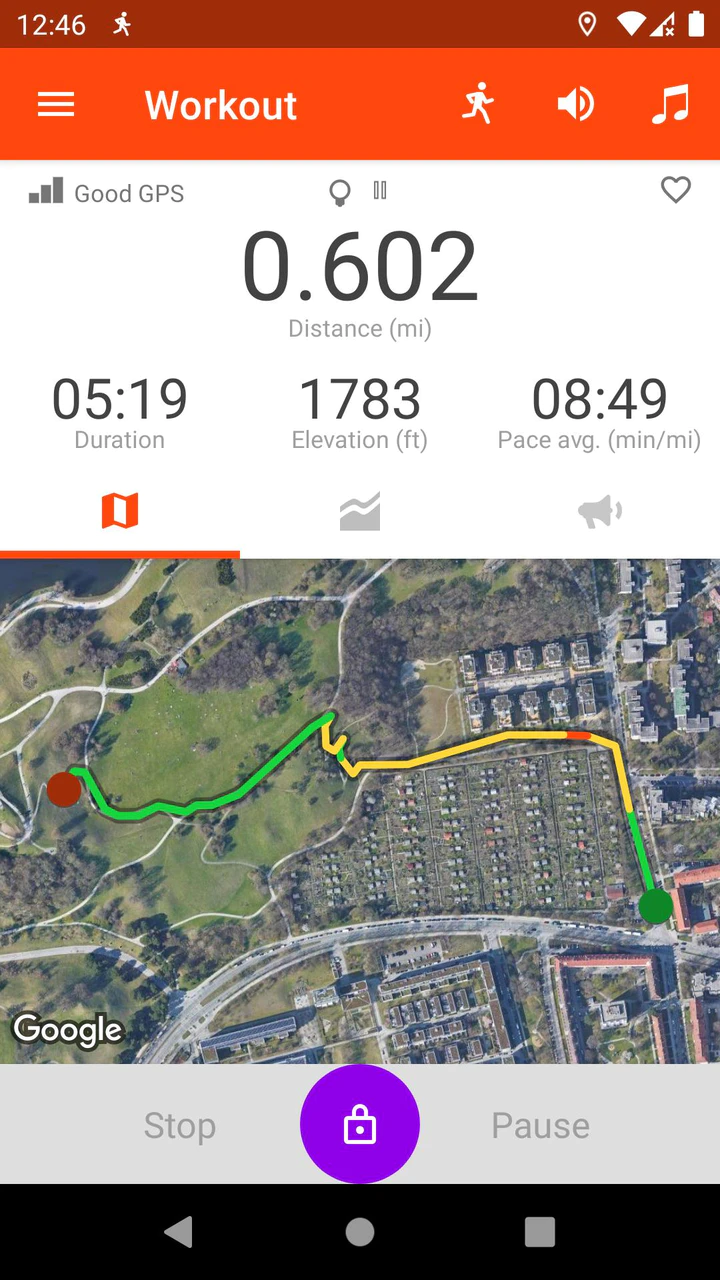
Task: Change the activity type running icon
Action: point(478,104)
